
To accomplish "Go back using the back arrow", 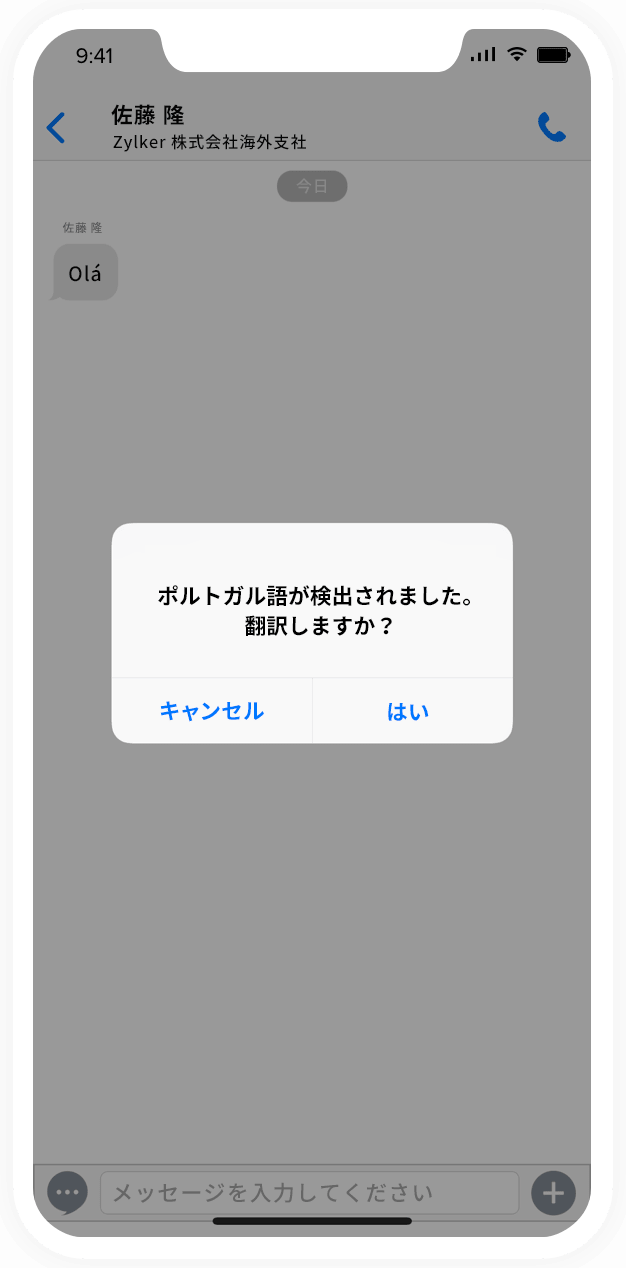I will [x=56, y=128].
